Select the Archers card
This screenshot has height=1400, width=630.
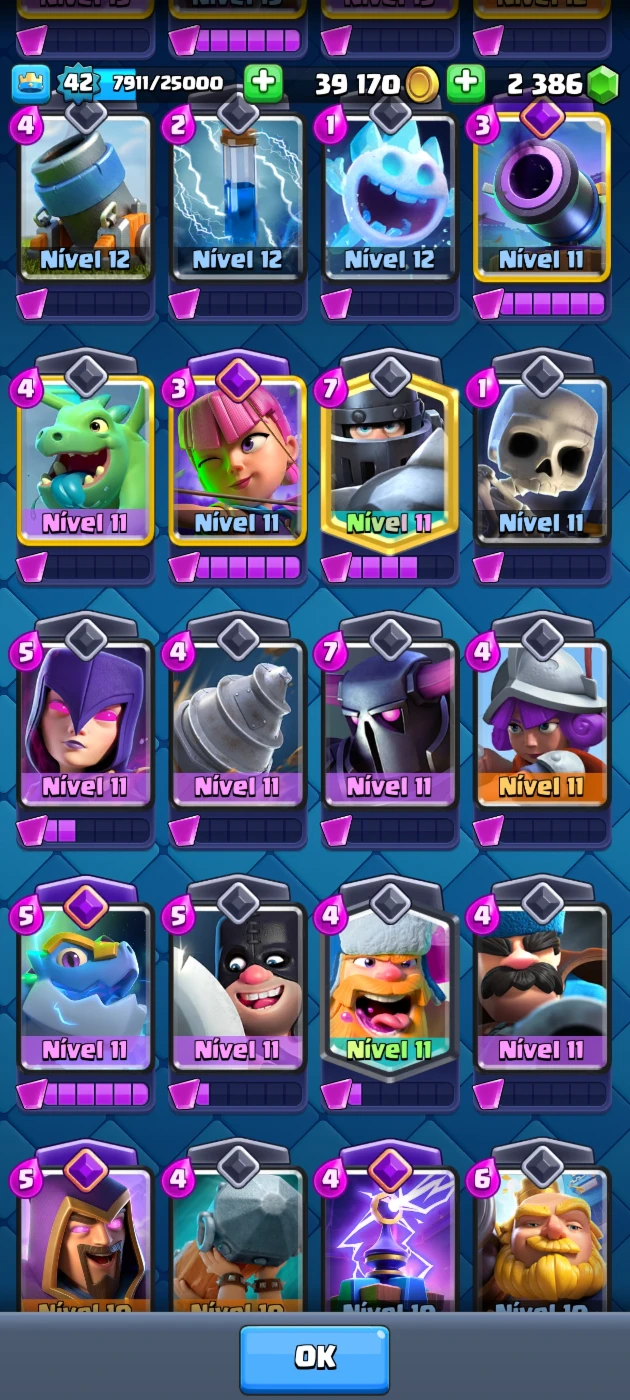point(237,460)
